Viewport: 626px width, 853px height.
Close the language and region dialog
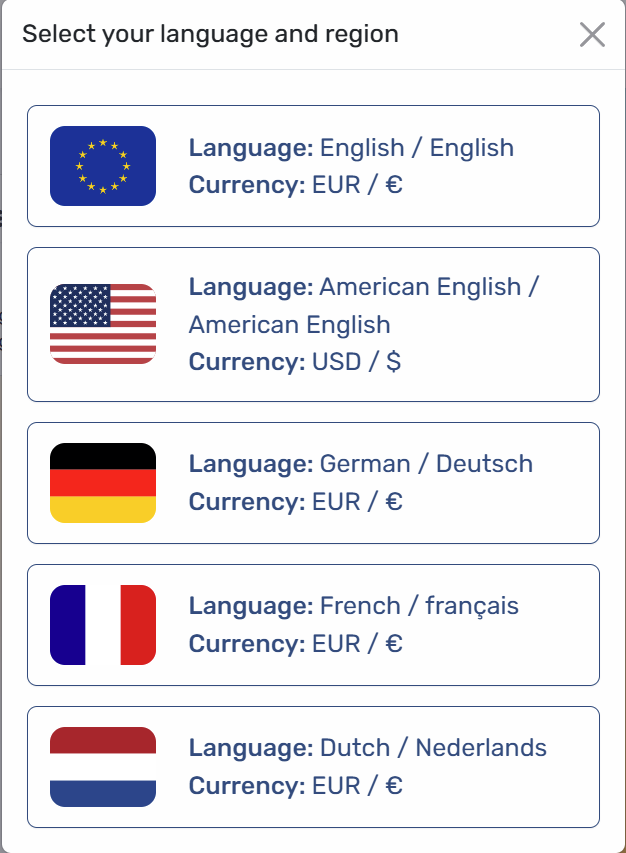tap(592, 35)
